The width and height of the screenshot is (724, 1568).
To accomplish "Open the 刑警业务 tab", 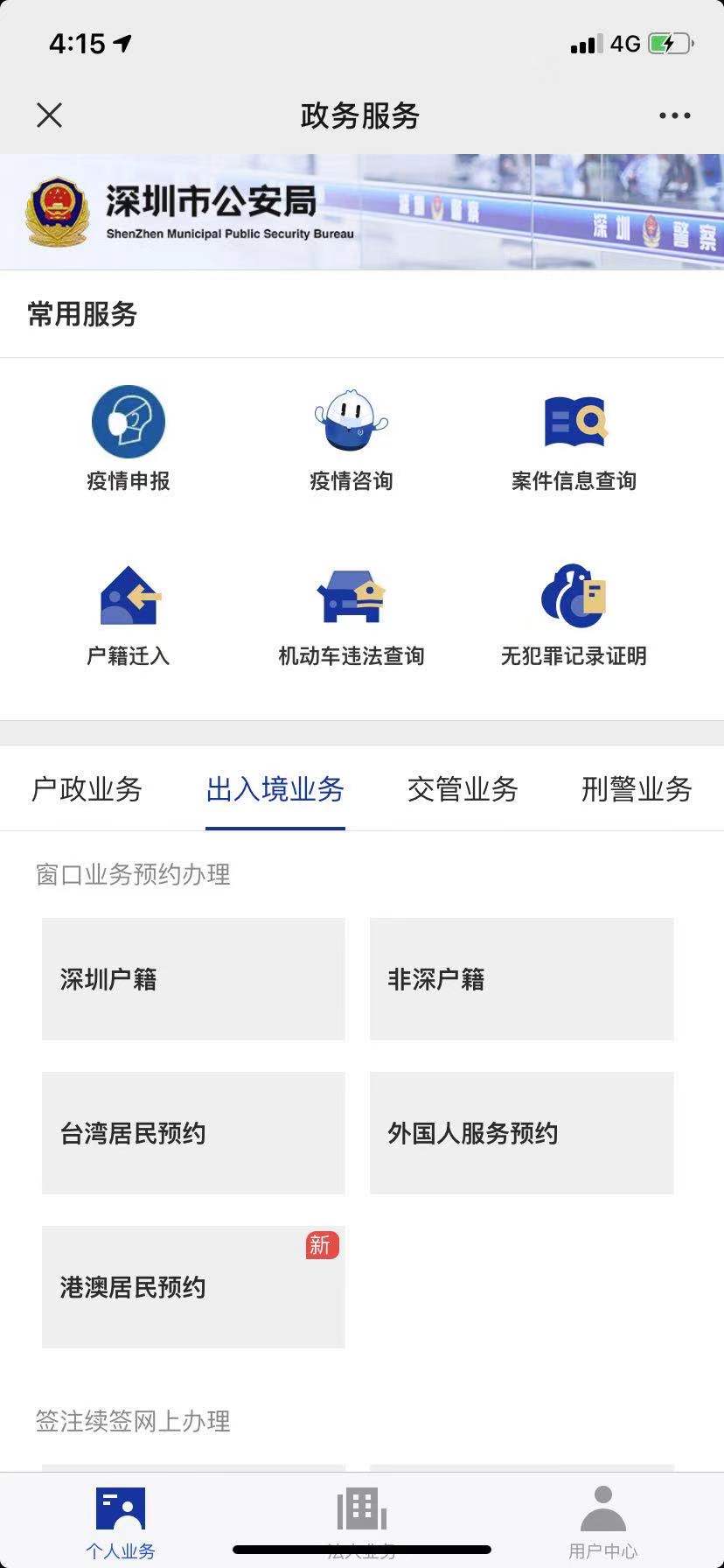I will coord(637,789).
